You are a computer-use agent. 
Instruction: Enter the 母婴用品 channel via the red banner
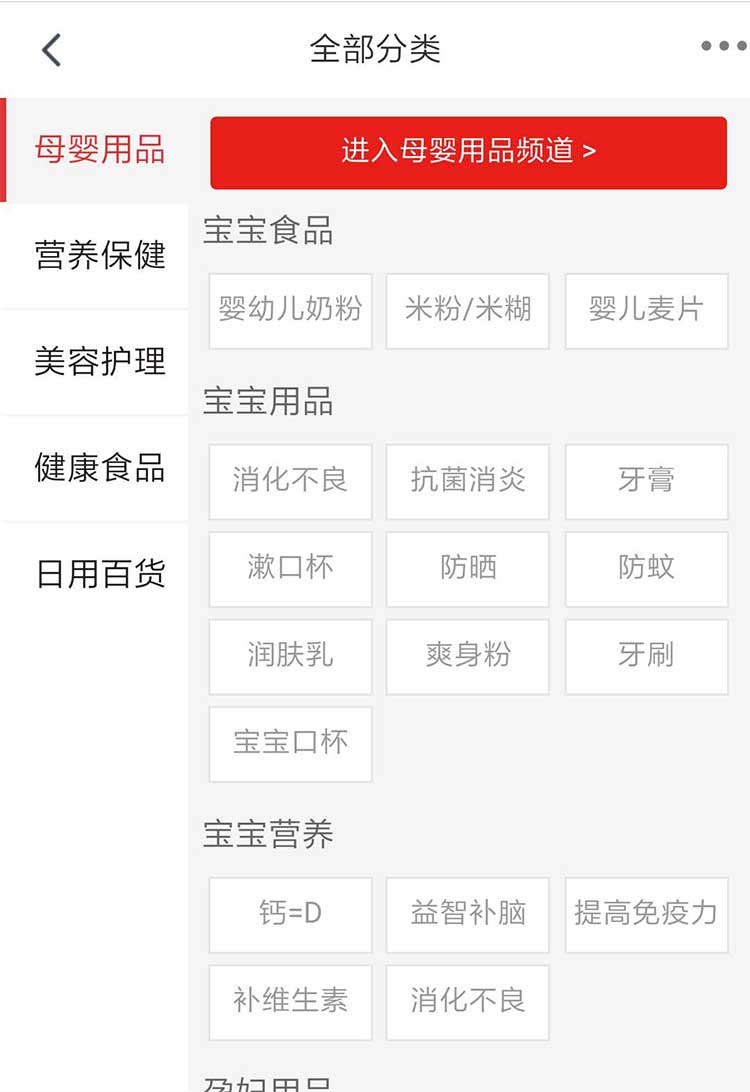point(468,152)
